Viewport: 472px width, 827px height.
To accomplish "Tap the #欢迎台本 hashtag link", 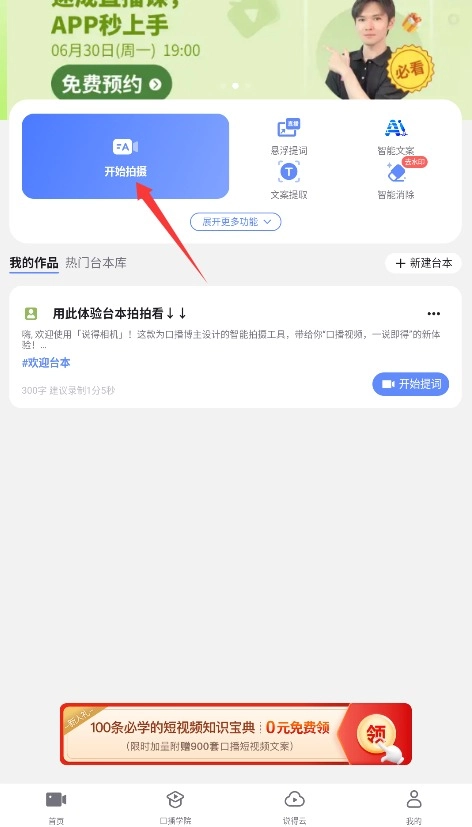I will (46, 362).
